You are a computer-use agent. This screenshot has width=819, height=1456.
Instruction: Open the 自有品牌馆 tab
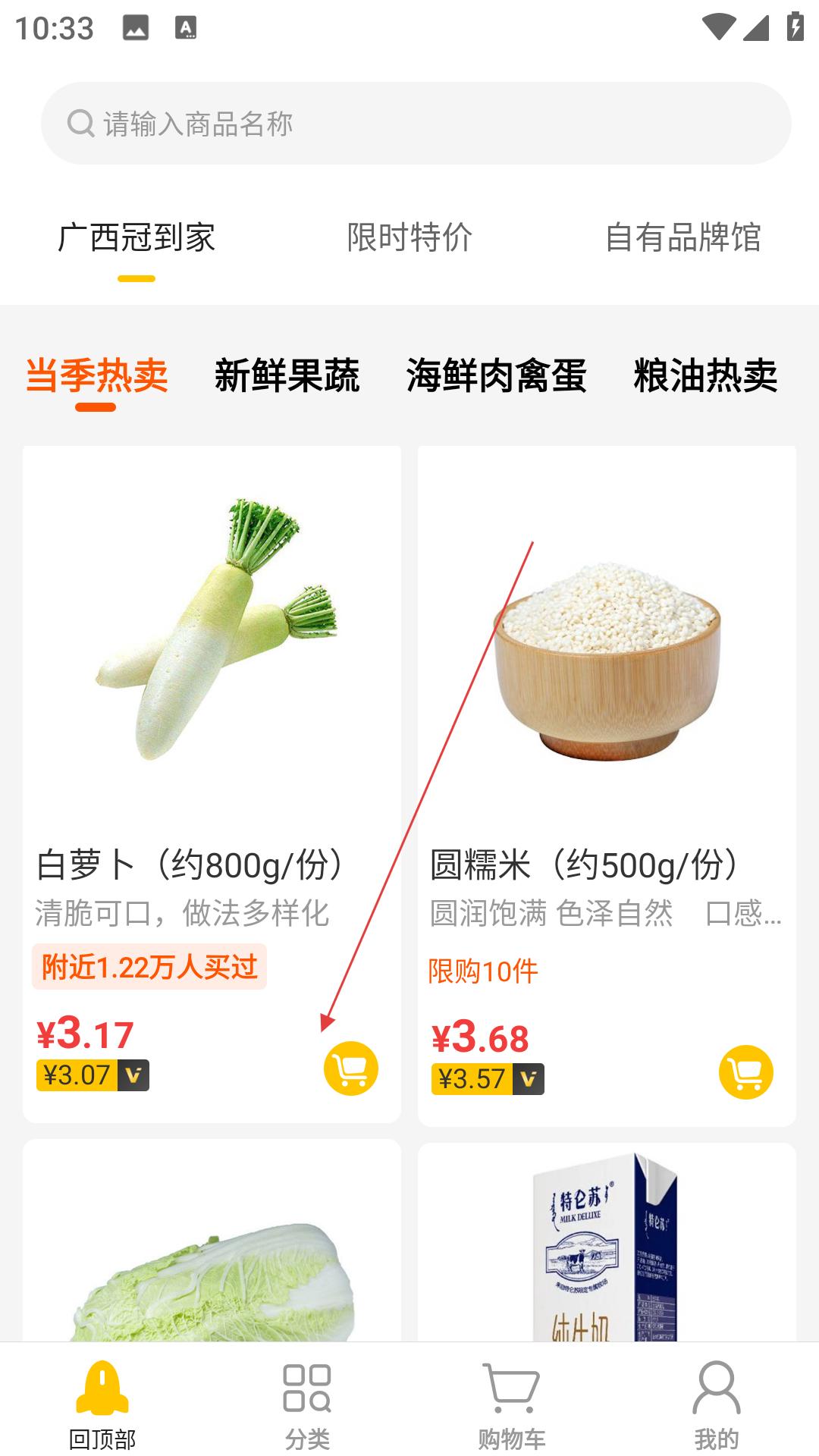point(682,237)
